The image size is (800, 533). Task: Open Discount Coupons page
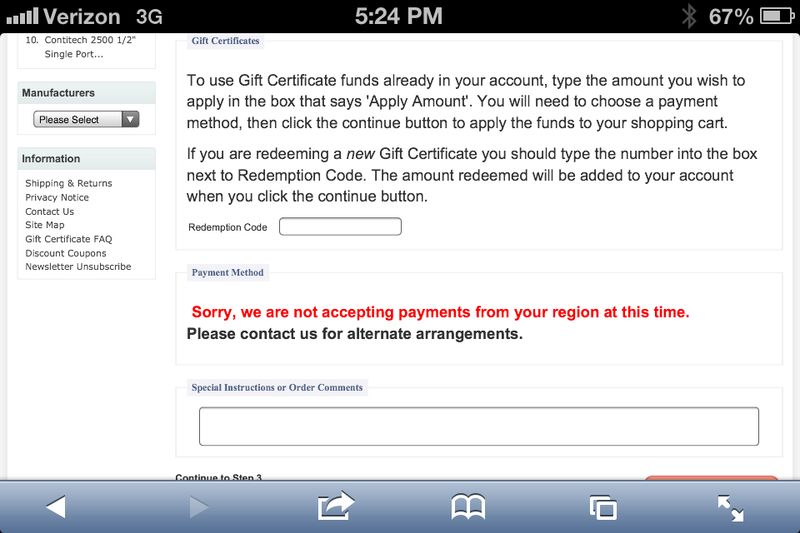(x=65, y=253)
